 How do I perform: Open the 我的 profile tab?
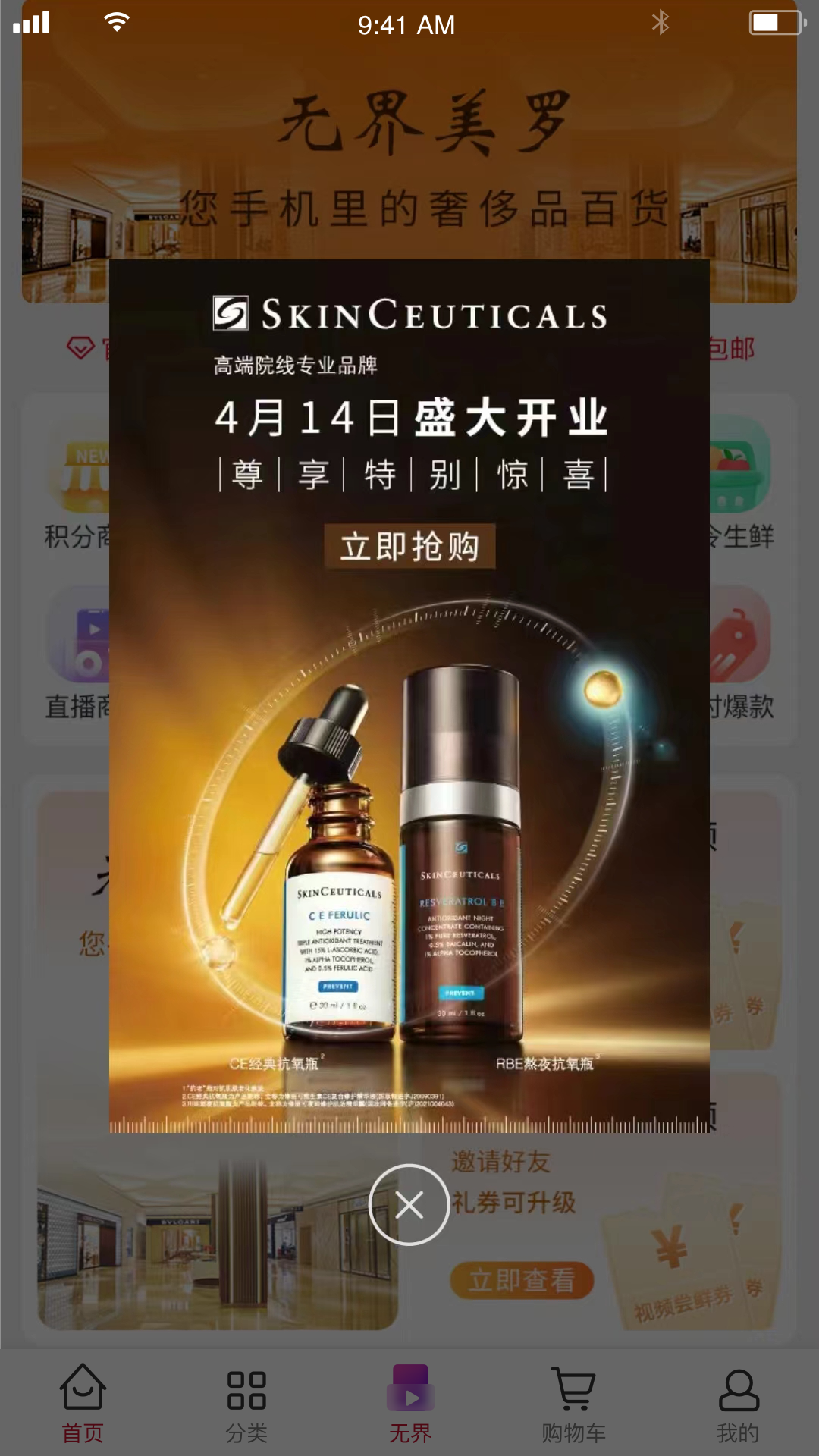click(738, 1403)
